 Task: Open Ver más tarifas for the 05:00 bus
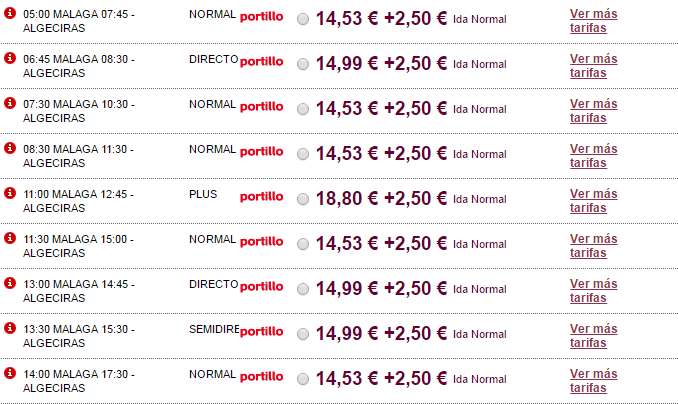593,20
